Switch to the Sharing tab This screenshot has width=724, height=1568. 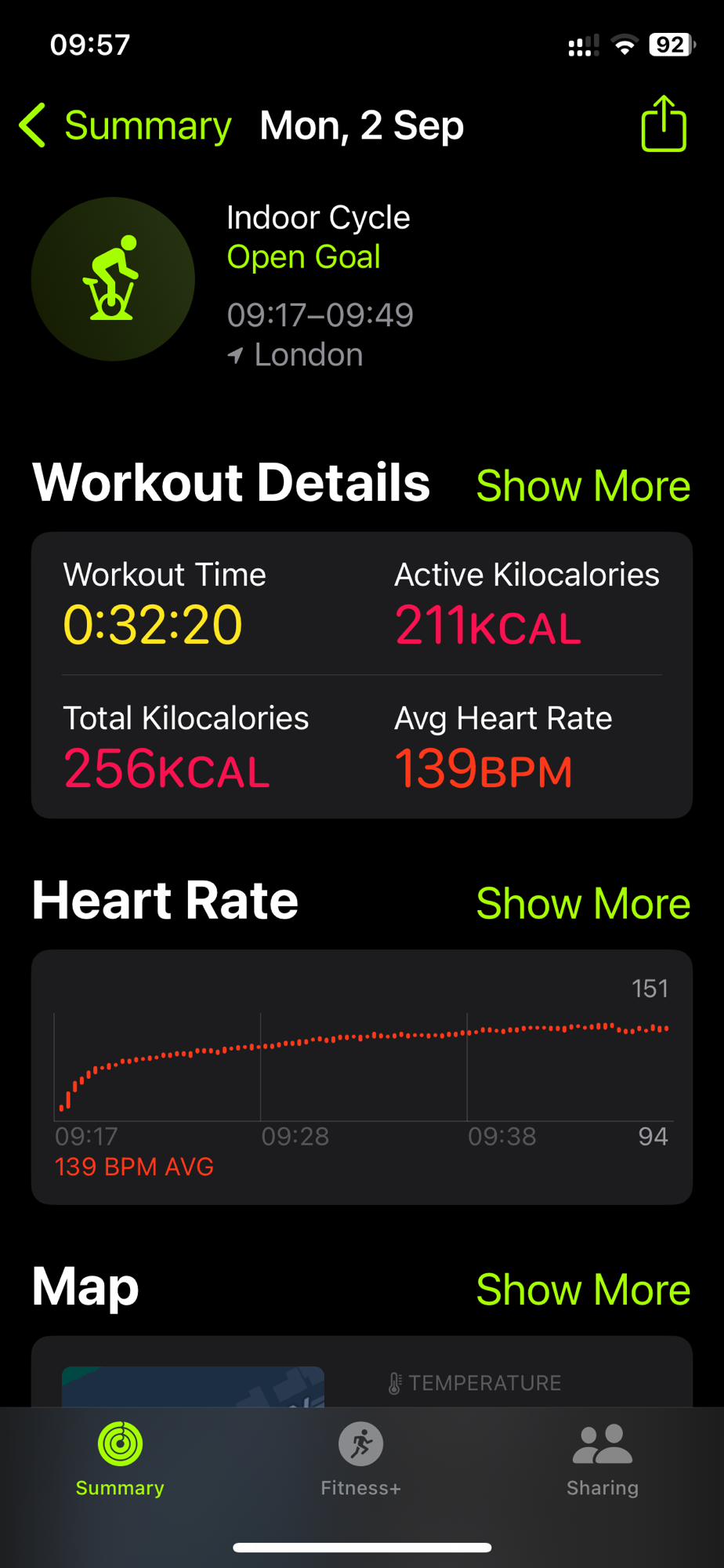click(x=603, y=1459)
